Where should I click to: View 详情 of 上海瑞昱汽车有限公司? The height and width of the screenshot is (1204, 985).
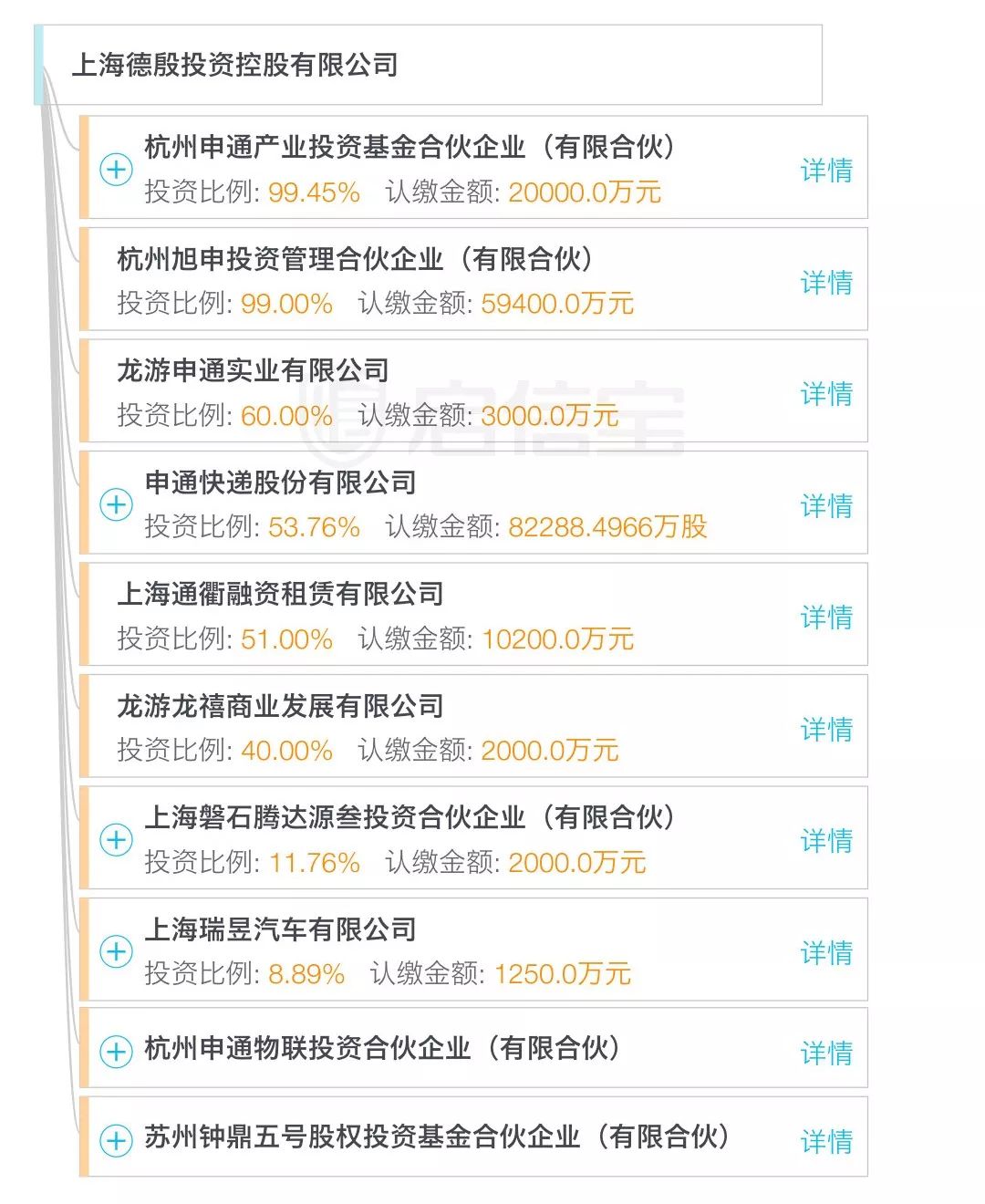point(826,953)
